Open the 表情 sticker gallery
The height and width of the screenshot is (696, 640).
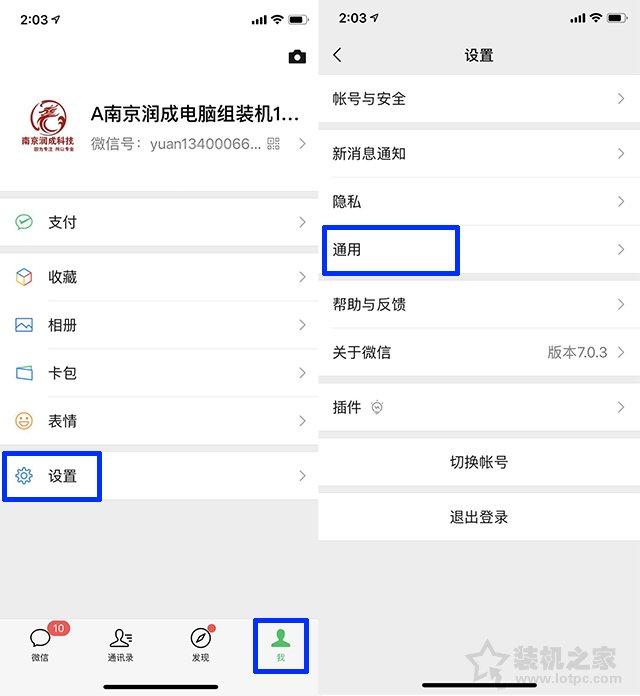[x=160, y=421]
